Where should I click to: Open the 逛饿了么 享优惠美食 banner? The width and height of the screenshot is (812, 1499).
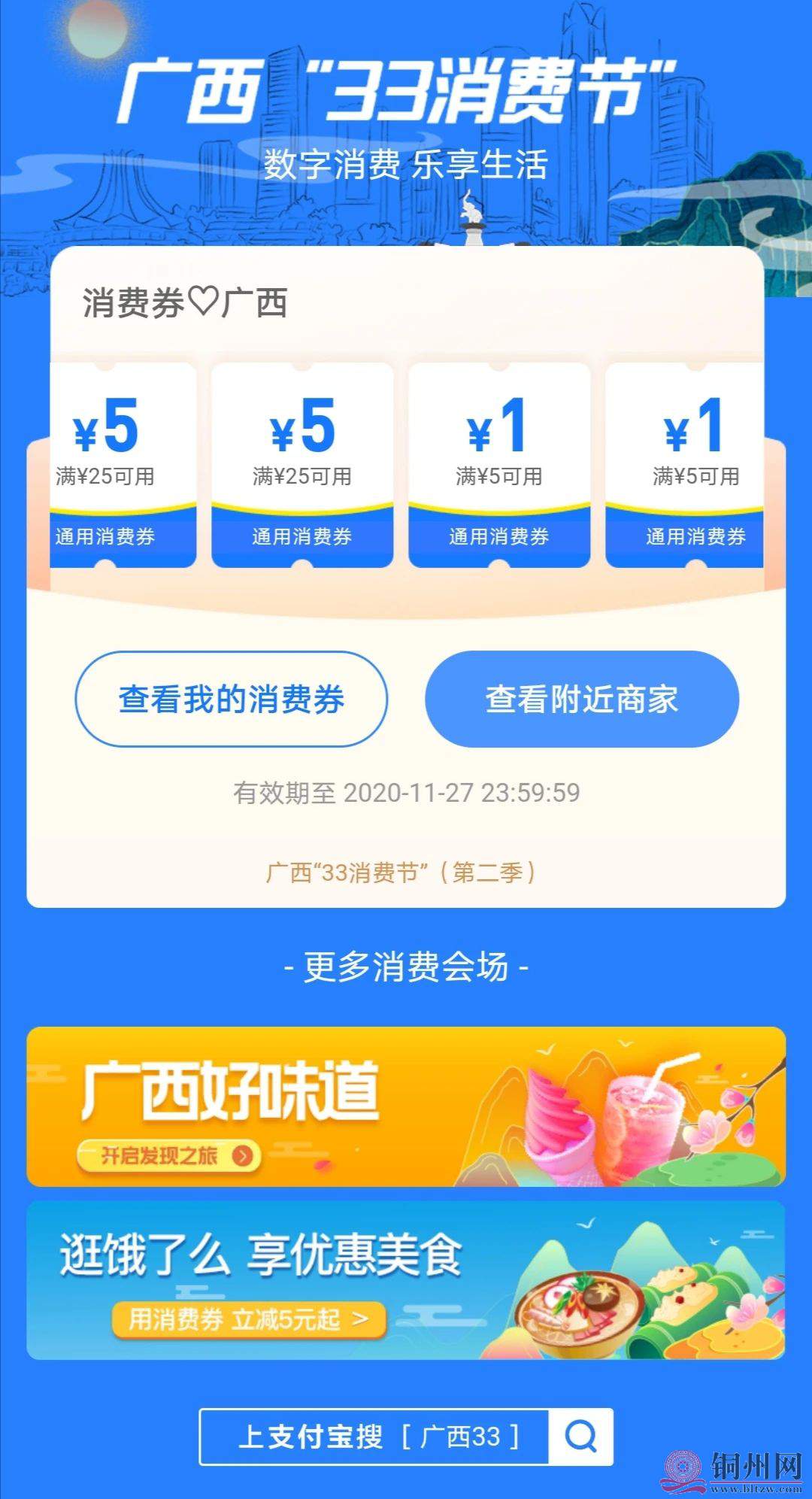pos(406,1280)
